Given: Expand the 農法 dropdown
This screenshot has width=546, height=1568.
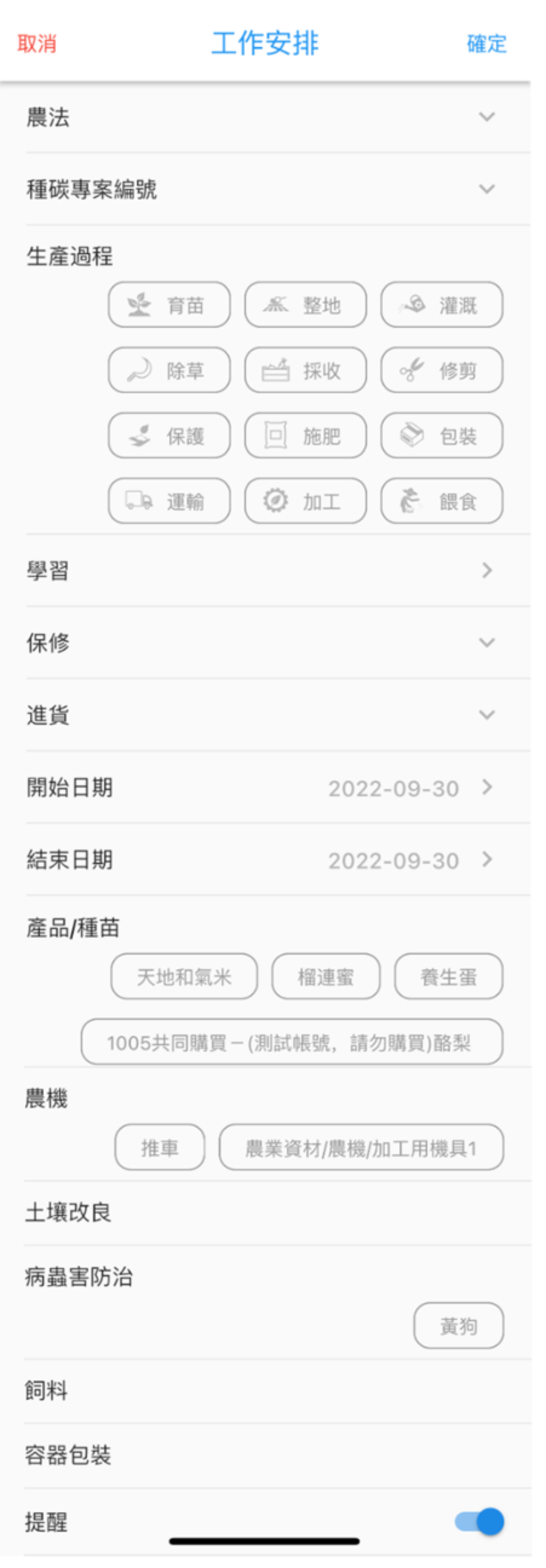Looking at the screenshot, I should coord(486,117).
